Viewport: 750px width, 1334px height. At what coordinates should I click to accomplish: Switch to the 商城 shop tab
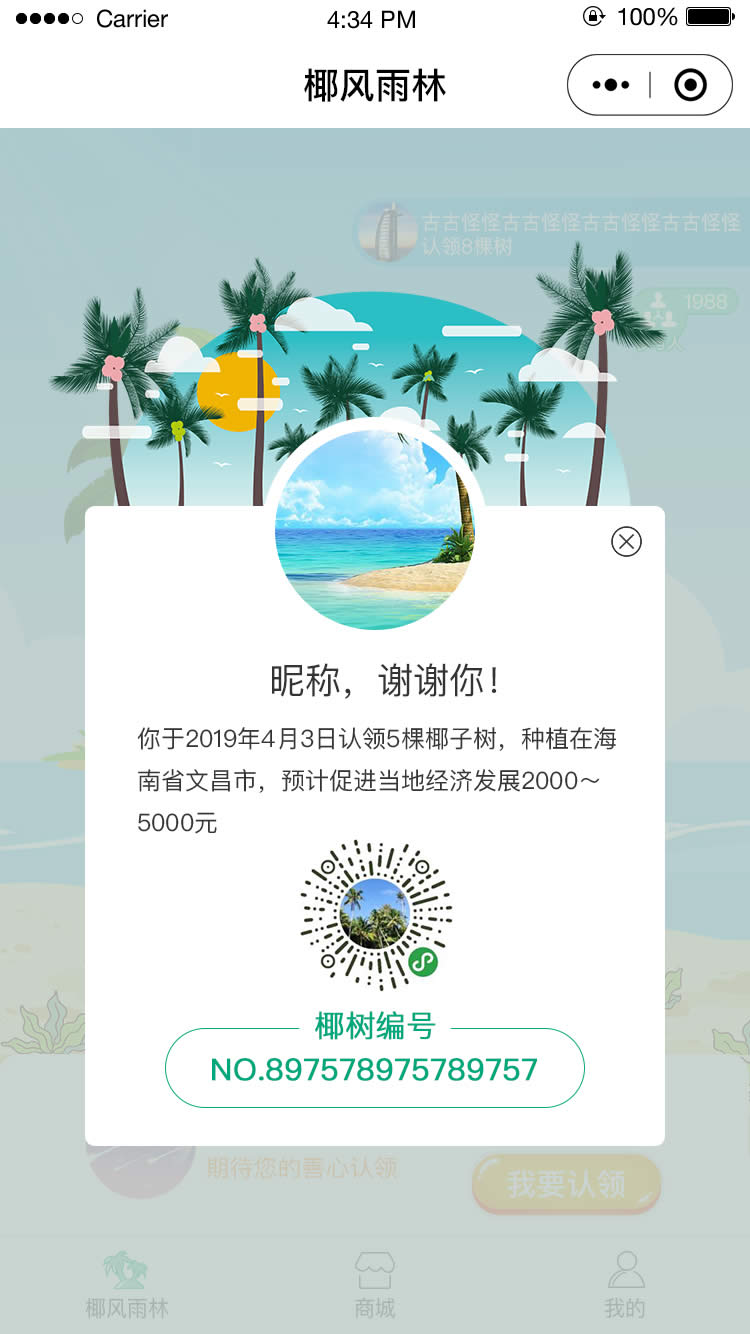click(375, 1284)
